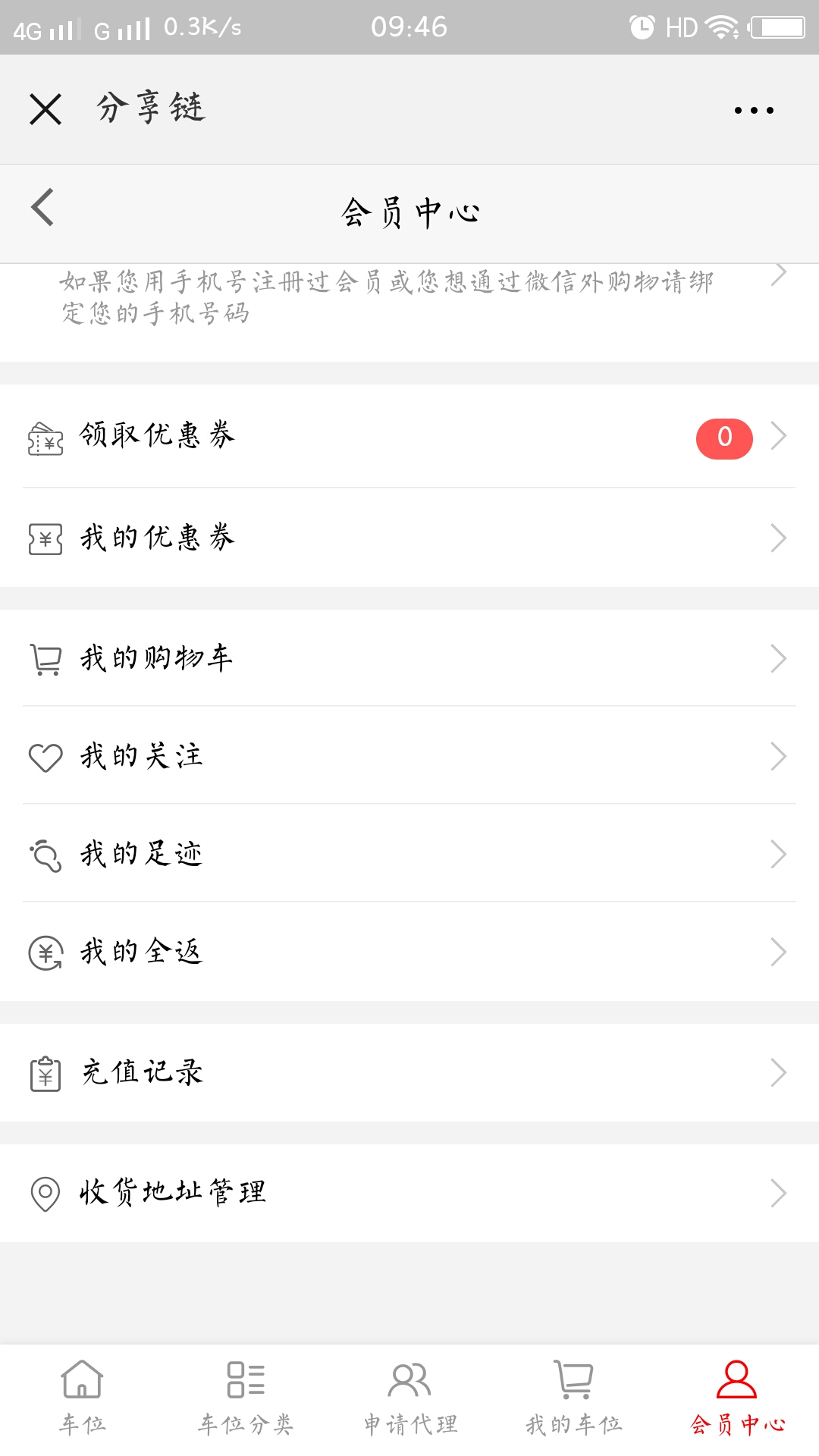View 我的足迹 history
This screenshot has width=819, height=1456.
pos(409,854)
